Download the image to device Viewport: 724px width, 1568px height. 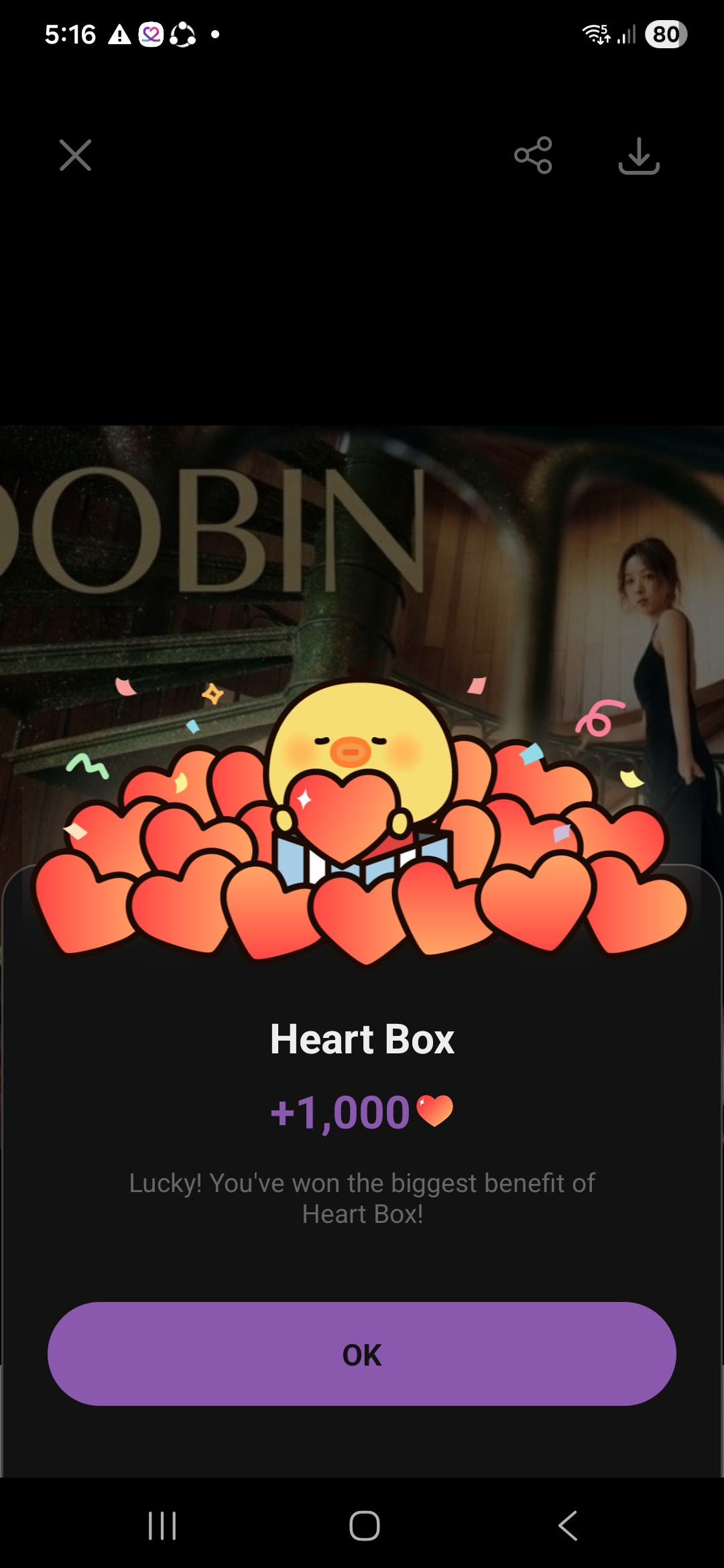[639, 155]
